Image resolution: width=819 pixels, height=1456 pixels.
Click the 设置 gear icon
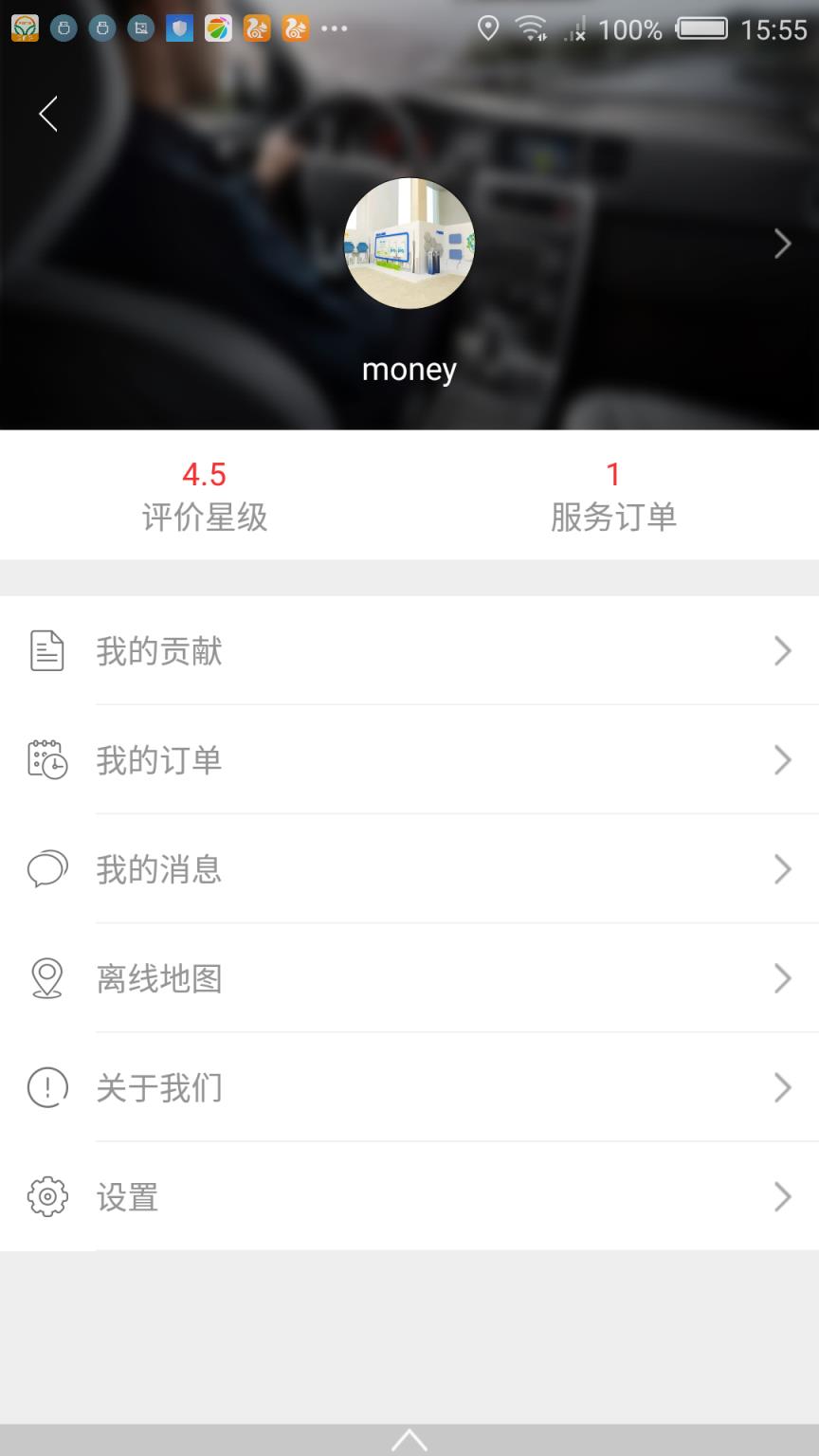pos(45,1196)
